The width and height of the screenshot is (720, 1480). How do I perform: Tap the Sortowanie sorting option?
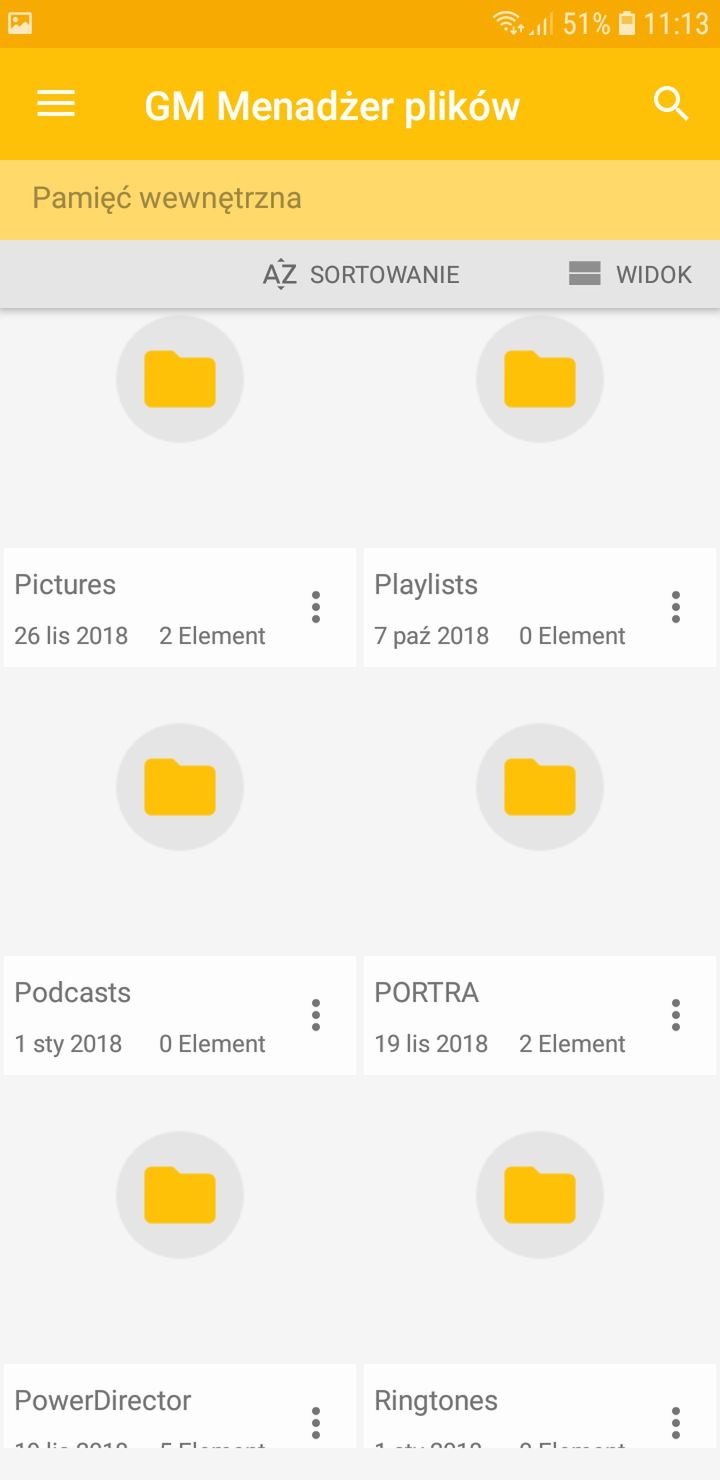pos(361,274)
